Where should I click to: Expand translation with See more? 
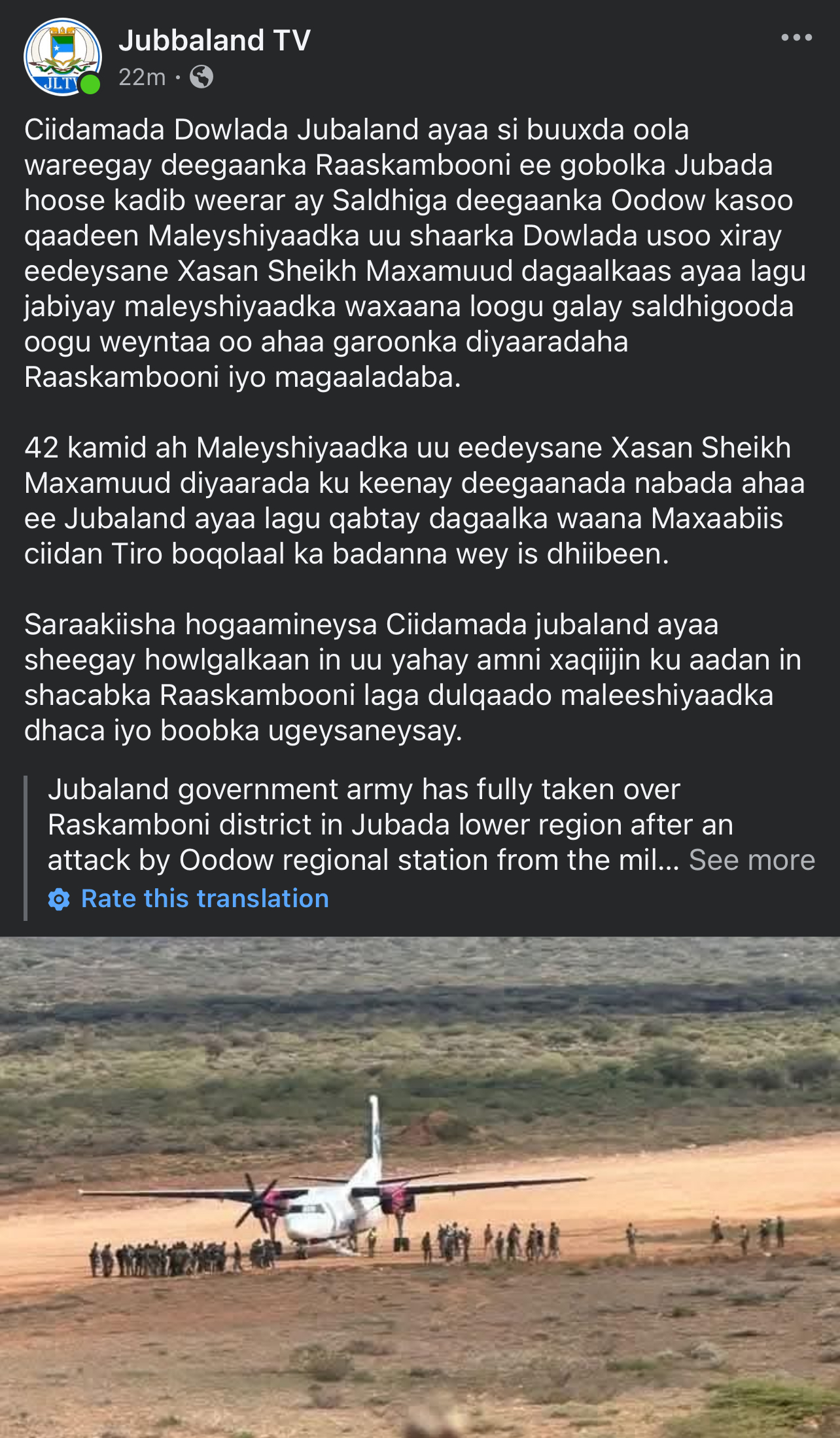pos(752,860)
